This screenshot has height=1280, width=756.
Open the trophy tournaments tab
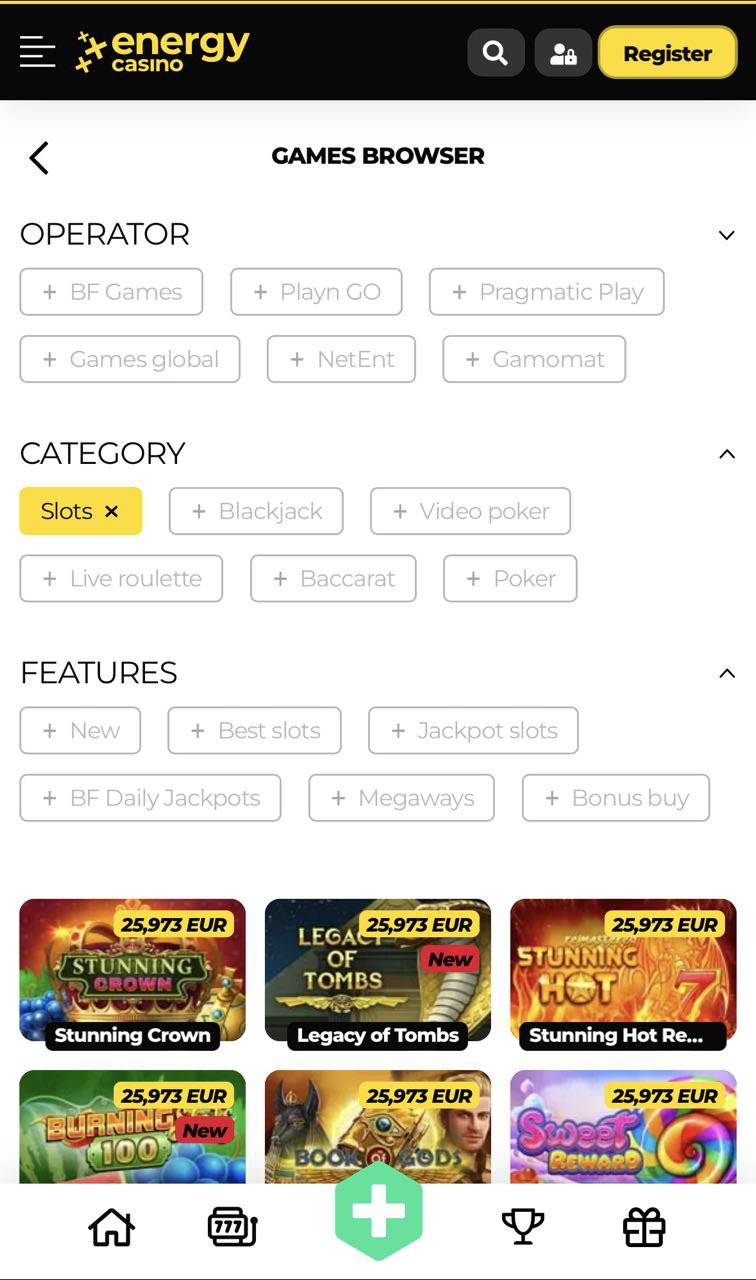point(522,1227)
